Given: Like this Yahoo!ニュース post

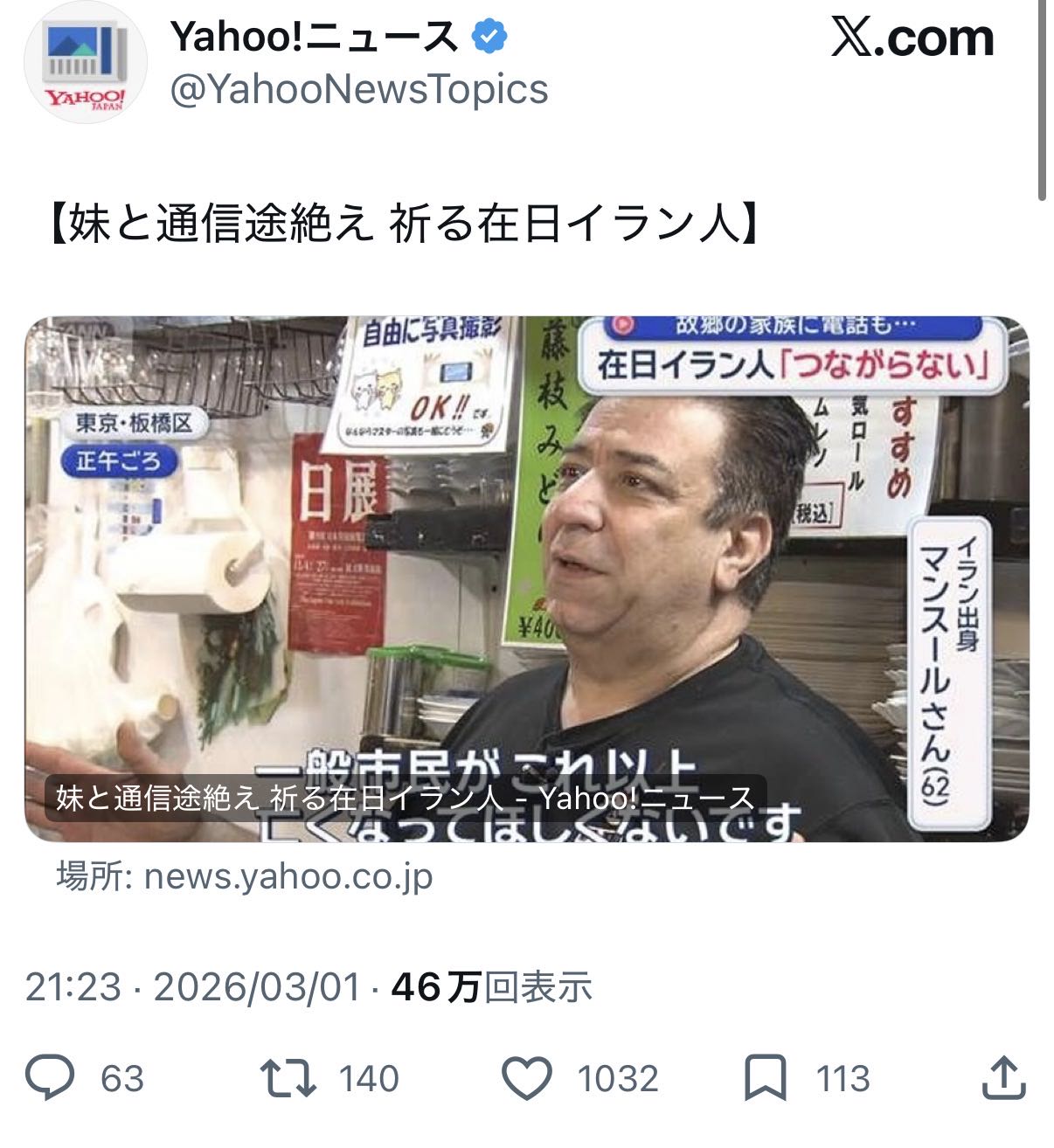Looking at the screenshot, I should tap(527, 1078).
